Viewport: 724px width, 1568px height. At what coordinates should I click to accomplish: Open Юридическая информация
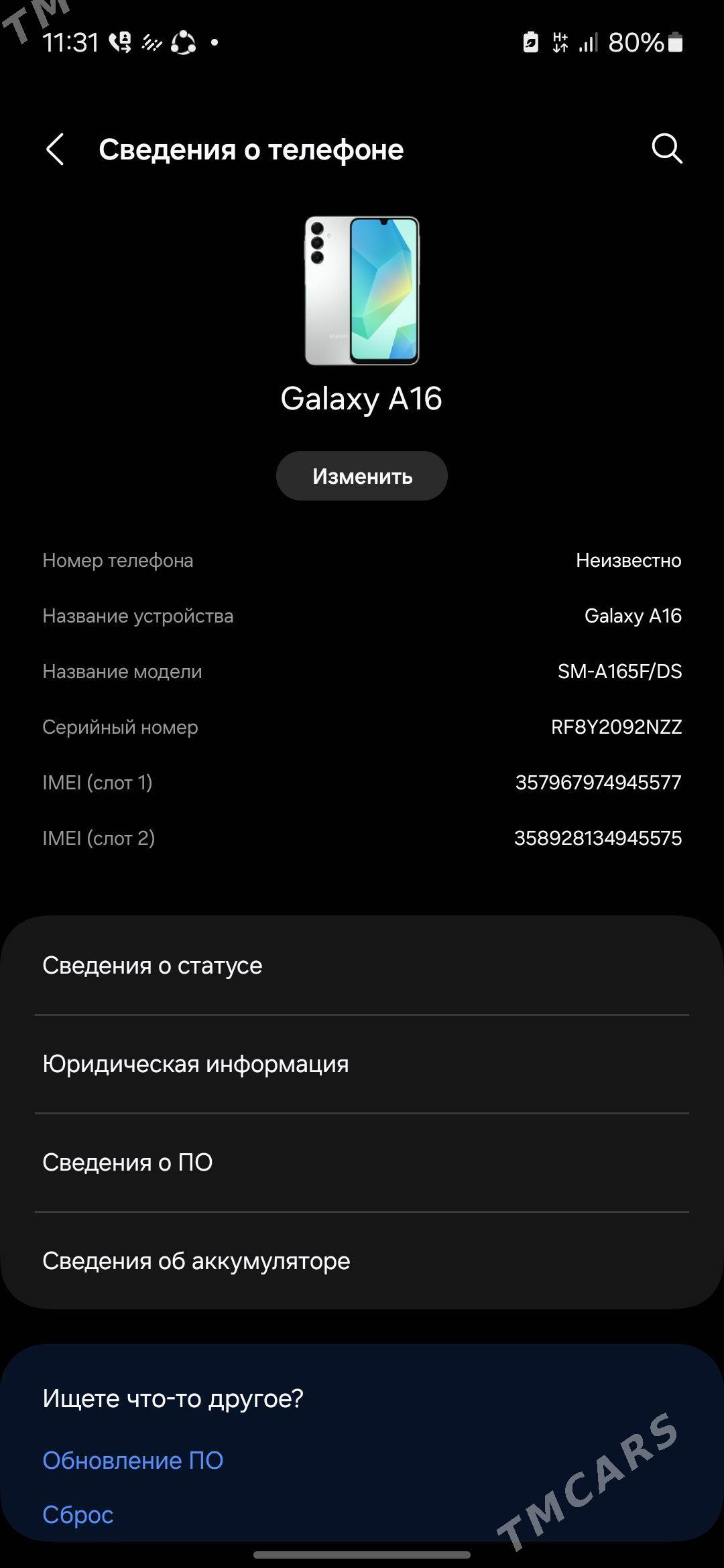click(x=362, y=1064)
